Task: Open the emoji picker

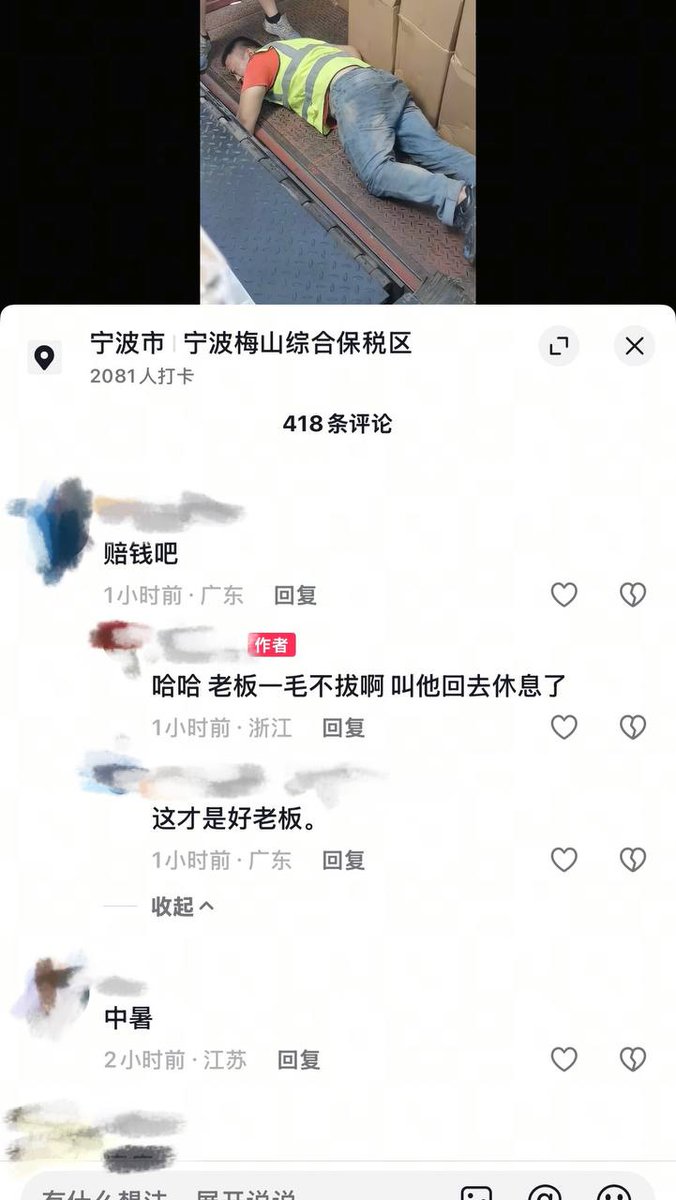Action: coord(613,1193)
